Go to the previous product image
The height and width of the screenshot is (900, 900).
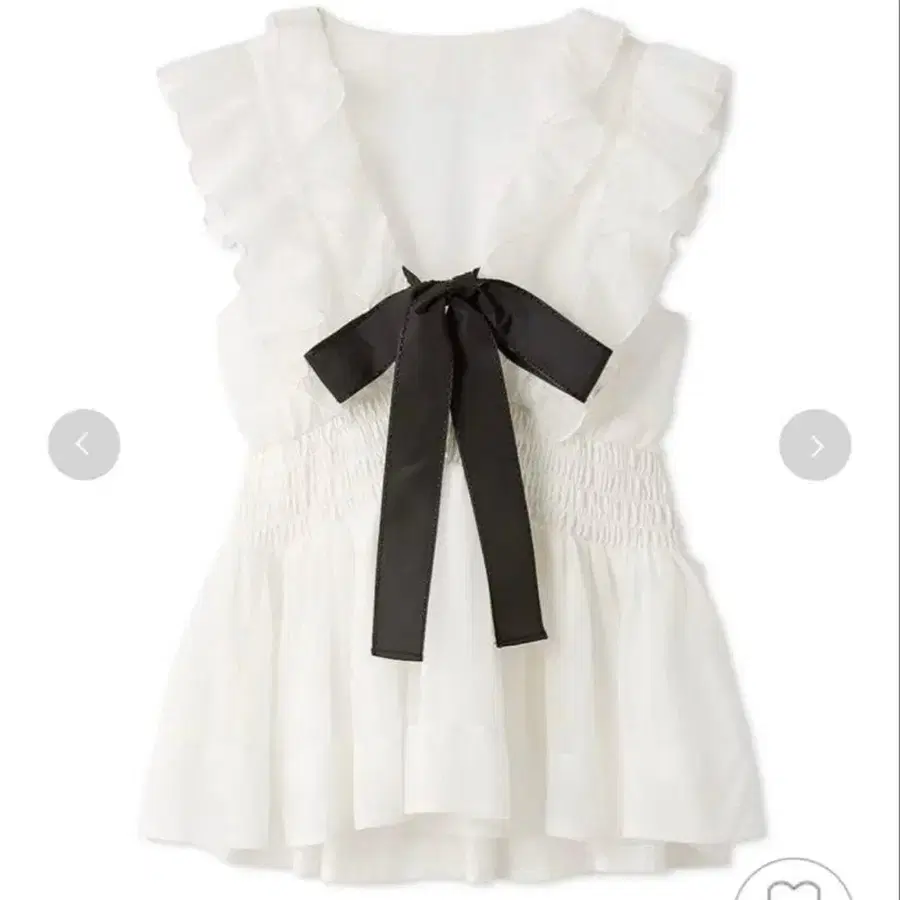[x=84, y=445]
